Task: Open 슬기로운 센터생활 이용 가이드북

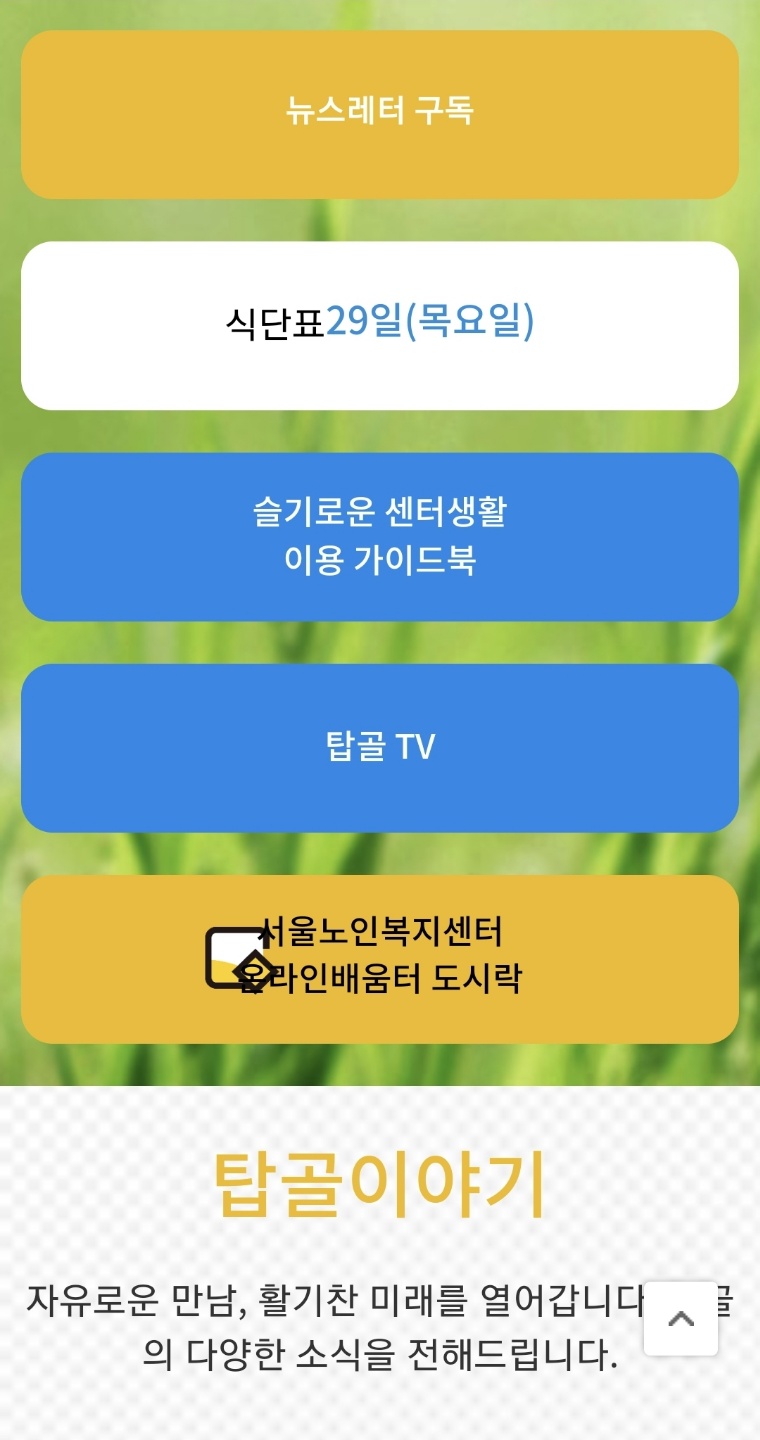Action: [380, 537]
